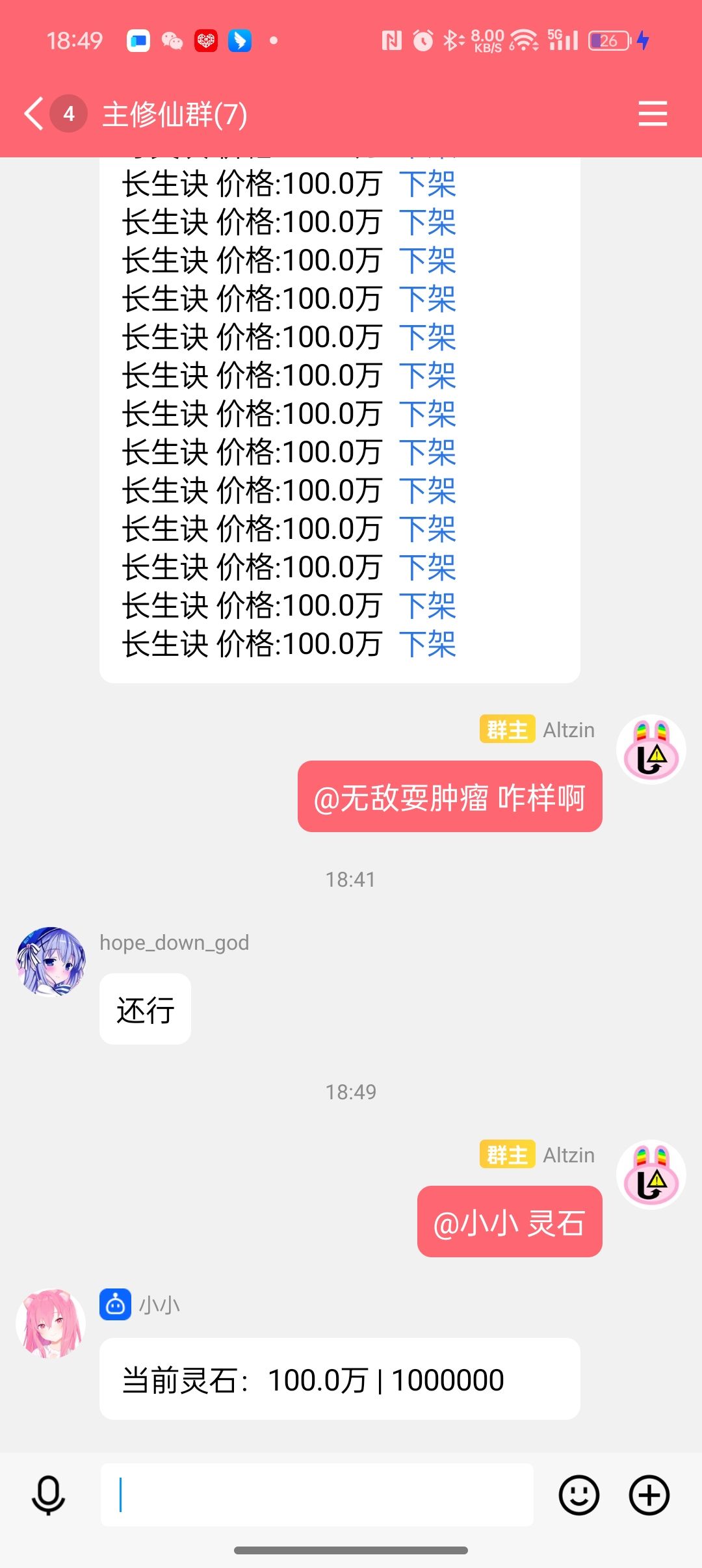Open the group menu icon
The image size is (702, 1568).
[x=652, y=114]
